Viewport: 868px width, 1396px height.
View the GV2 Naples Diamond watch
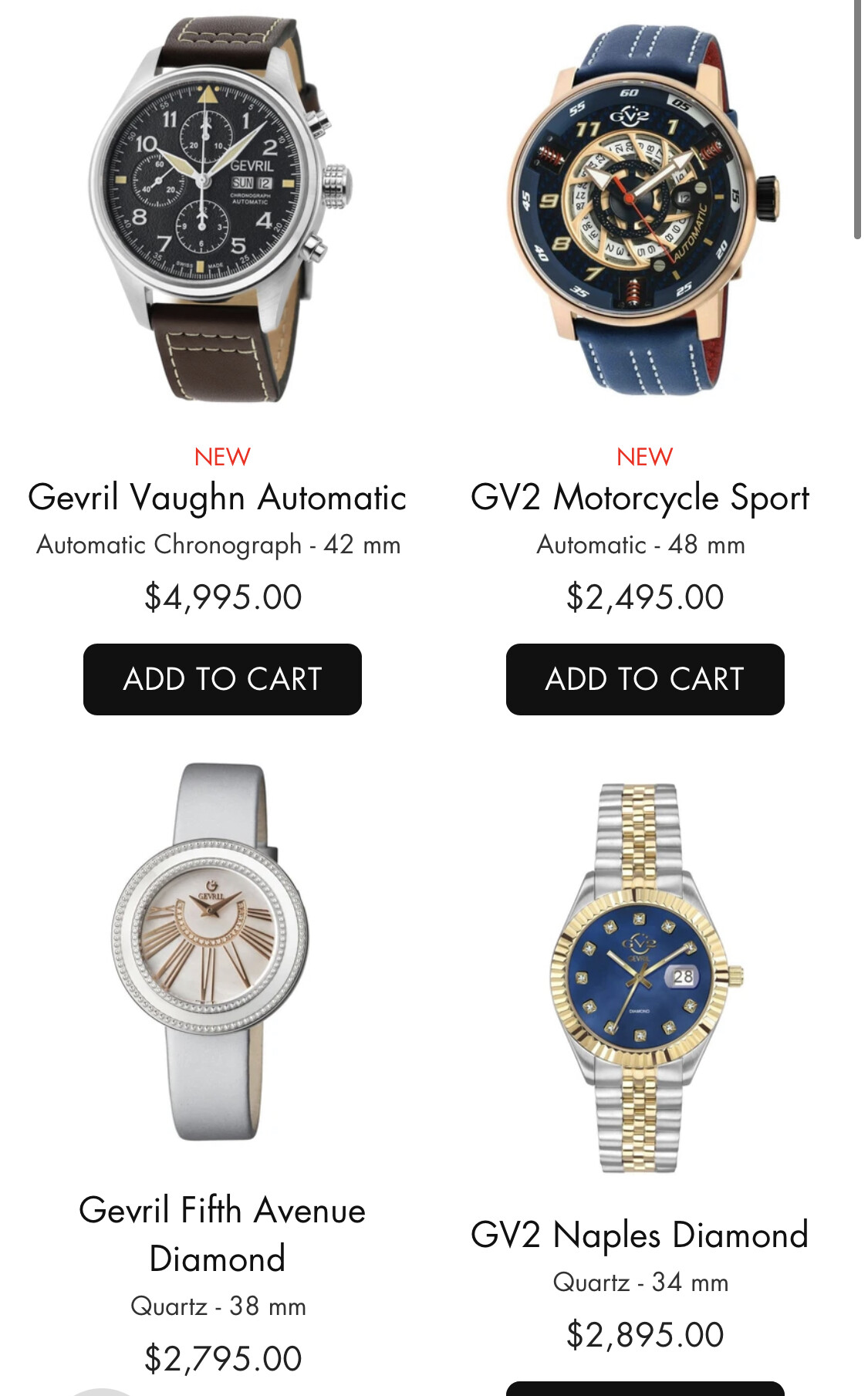[x=647, y=978]
